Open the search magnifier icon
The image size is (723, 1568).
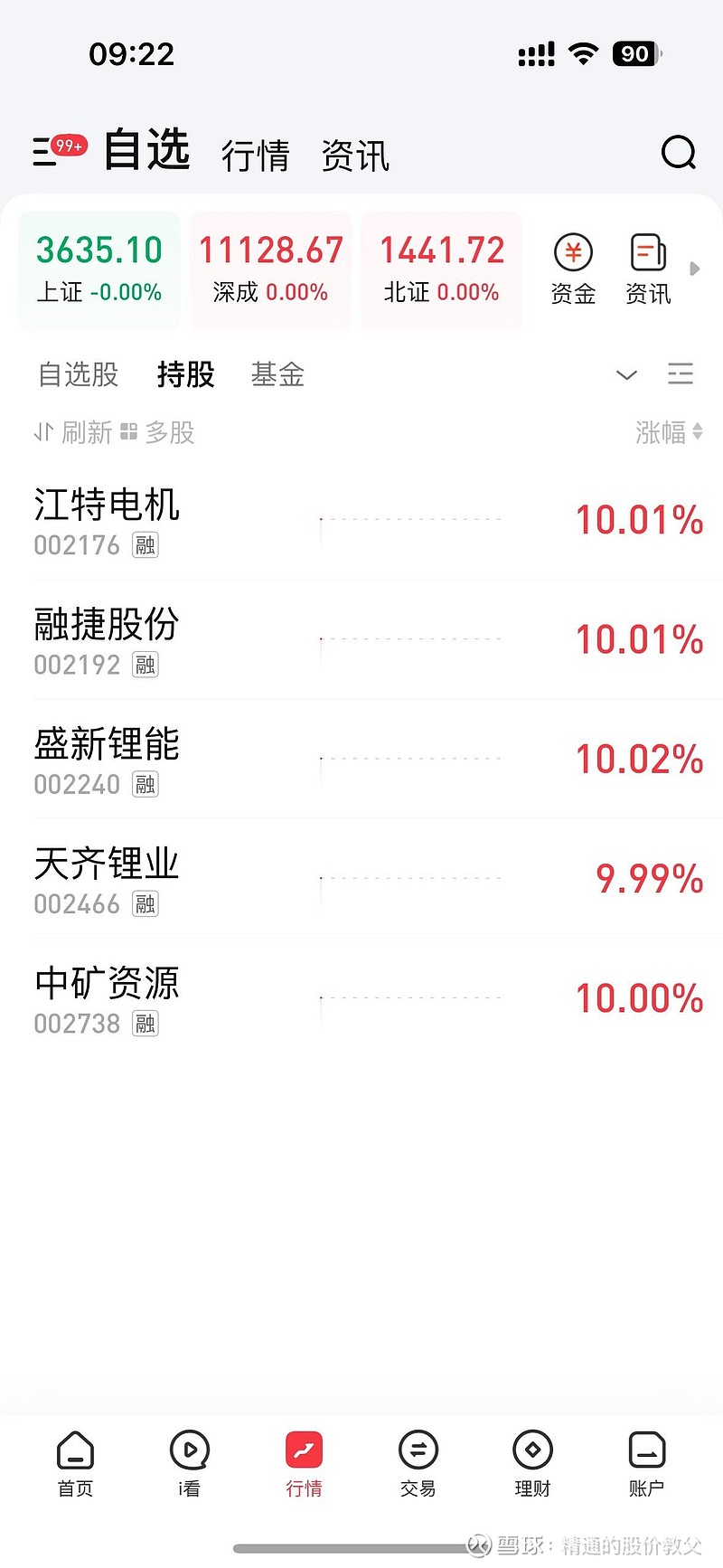point(679,153)
